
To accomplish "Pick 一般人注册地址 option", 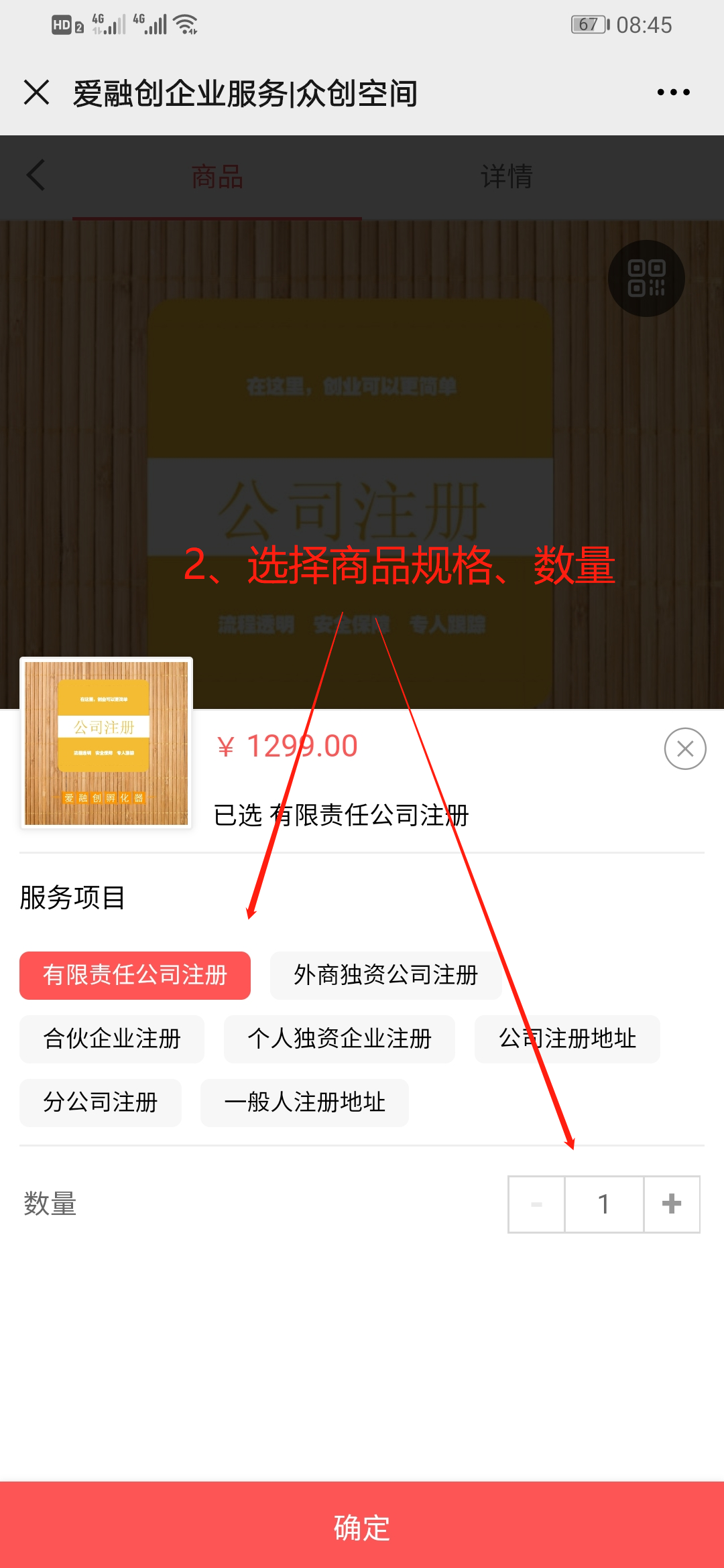I will click(x=304, y=1102).
